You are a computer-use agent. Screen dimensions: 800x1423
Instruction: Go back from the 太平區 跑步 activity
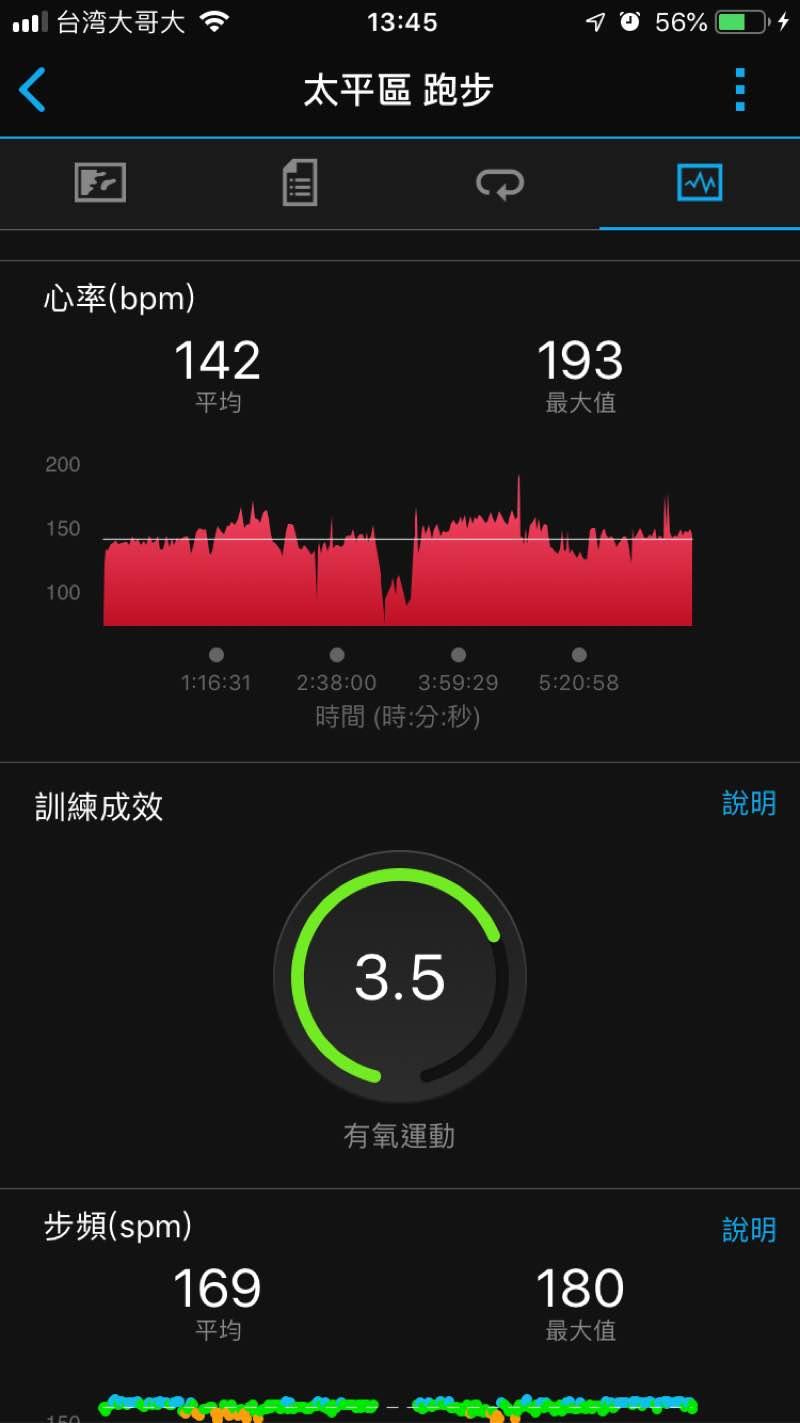click(33, 91)
